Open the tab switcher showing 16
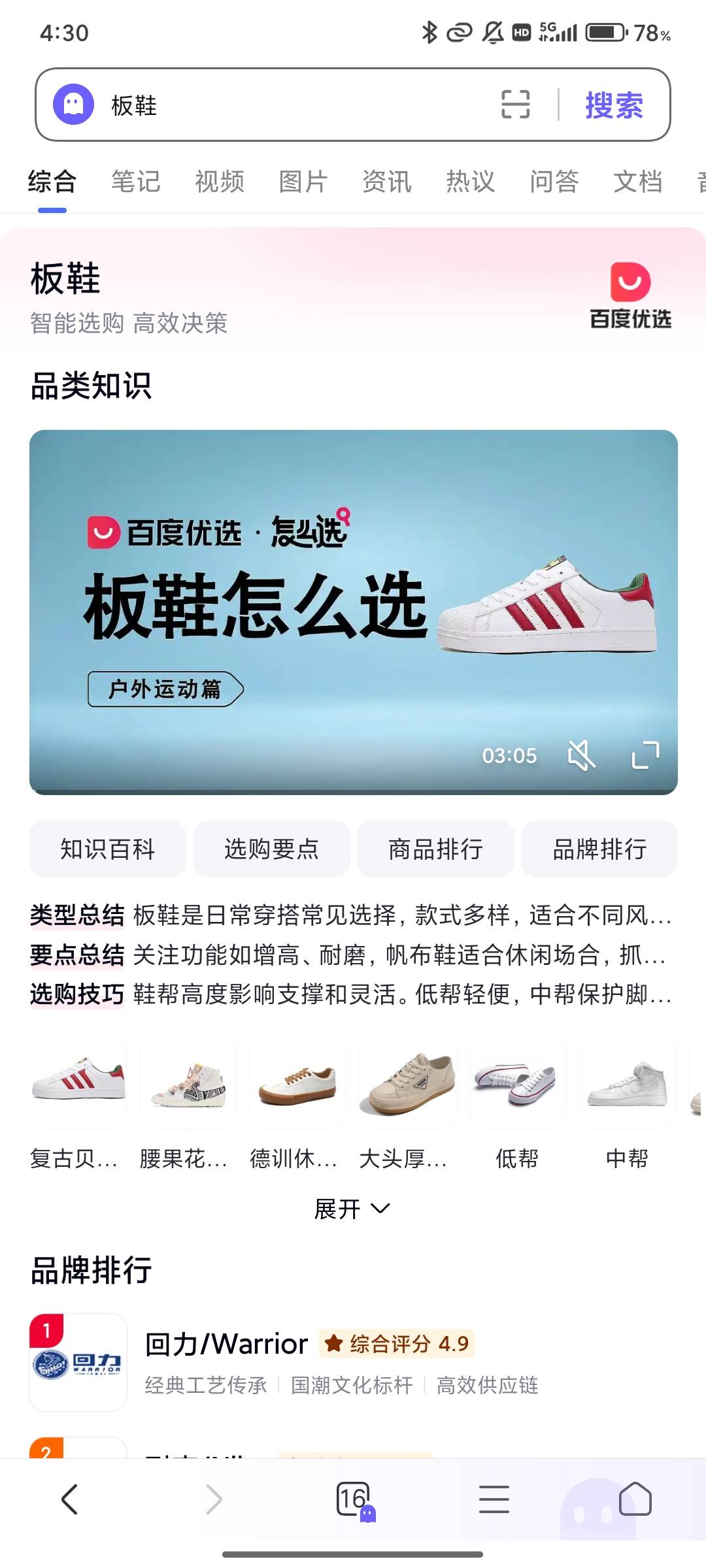 (353, 1499)
